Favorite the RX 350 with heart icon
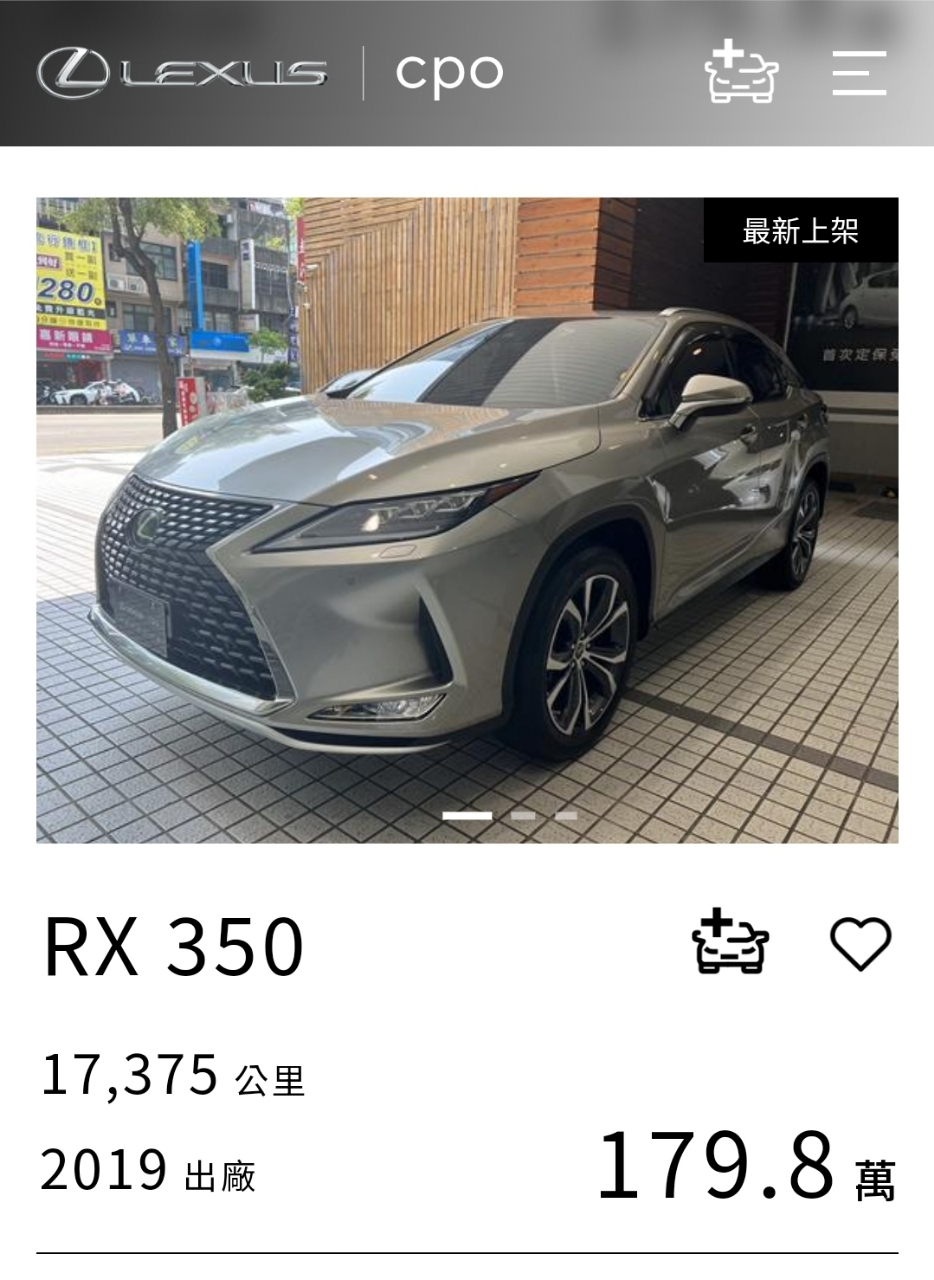The height and width of the screenshot is (1280, 934). coord(860,943)
